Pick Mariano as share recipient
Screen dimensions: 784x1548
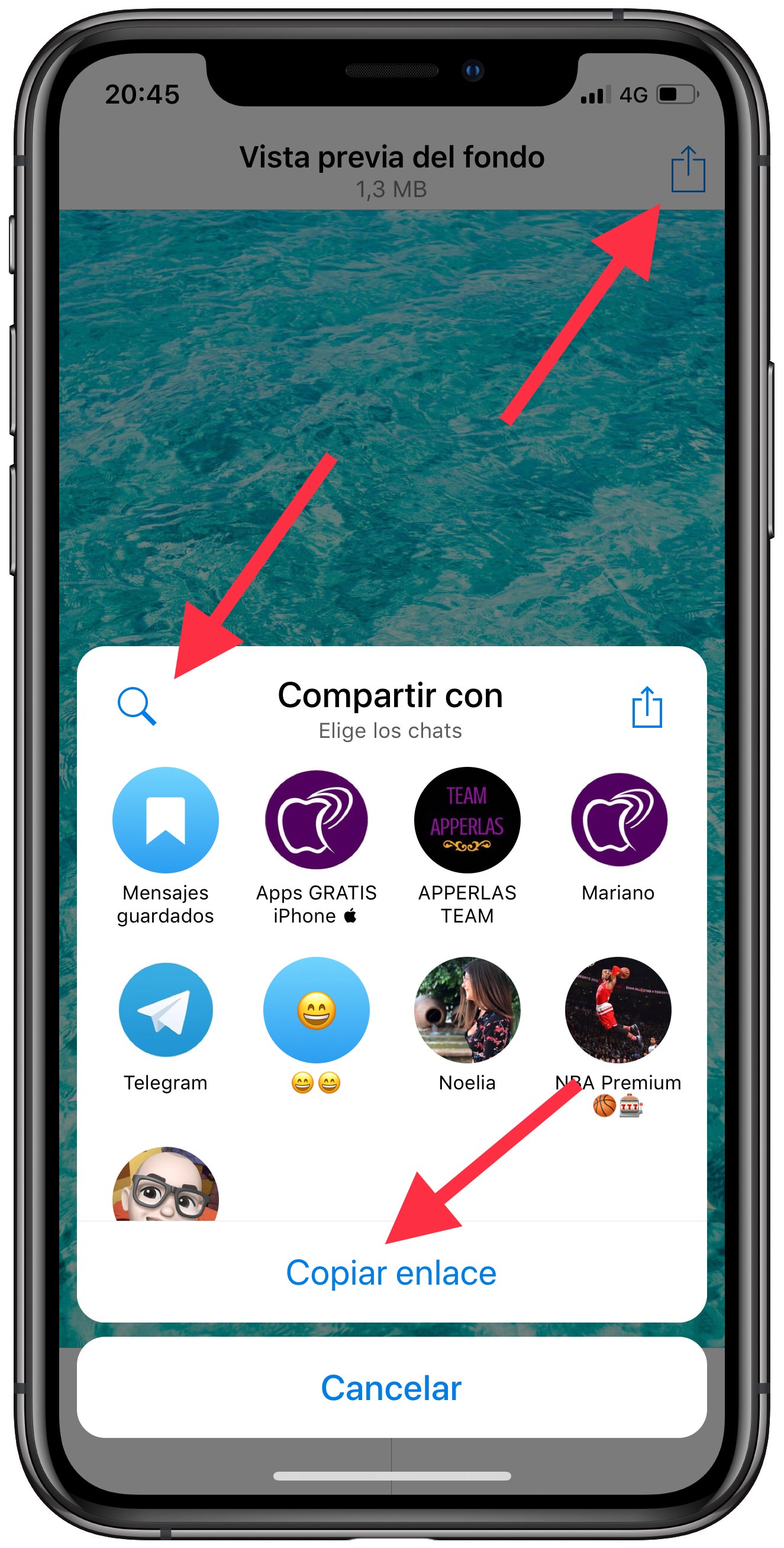click(618, 820)
